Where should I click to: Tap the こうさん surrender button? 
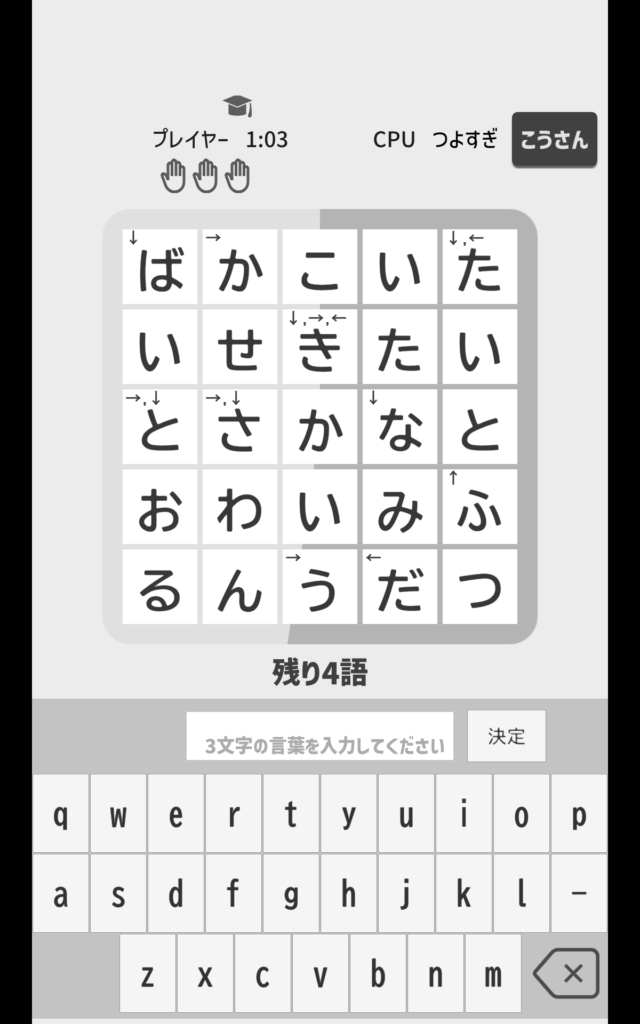(554, 140)
